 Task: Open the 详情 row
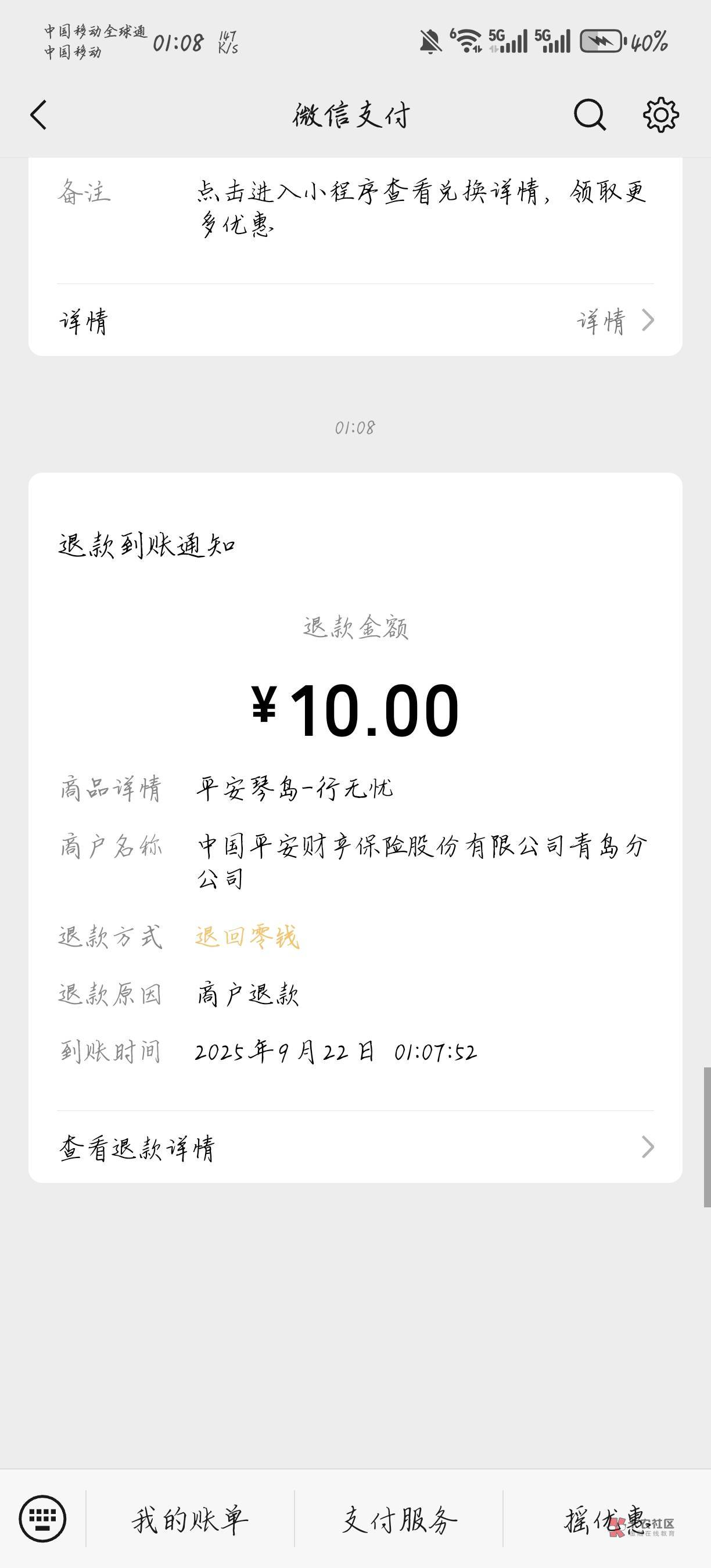pos(355,320)
